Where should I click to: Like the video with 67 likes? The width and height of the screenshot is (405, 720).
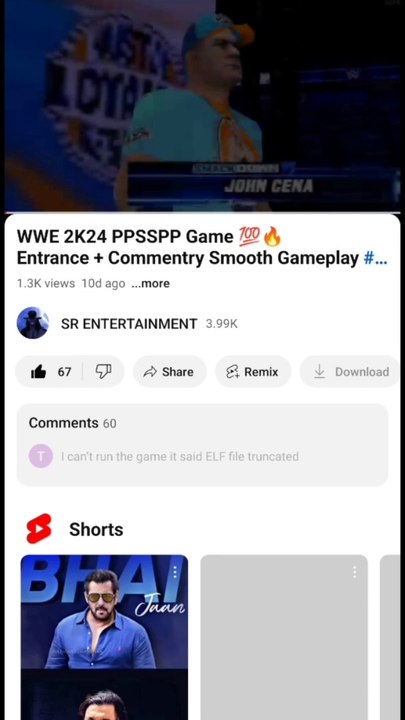(x=50, y=371)
